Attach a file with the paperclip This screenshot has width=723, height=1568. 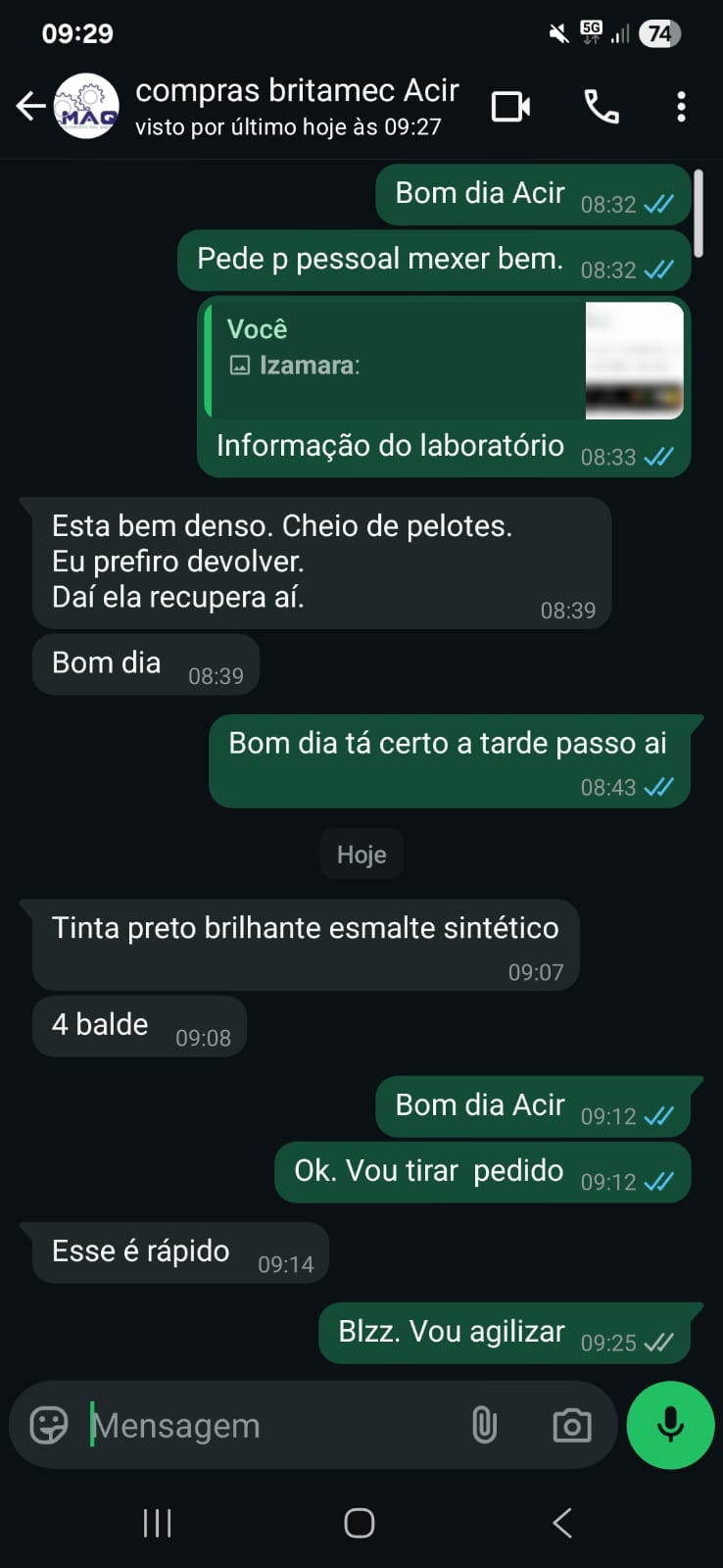tap(484, 1425)
